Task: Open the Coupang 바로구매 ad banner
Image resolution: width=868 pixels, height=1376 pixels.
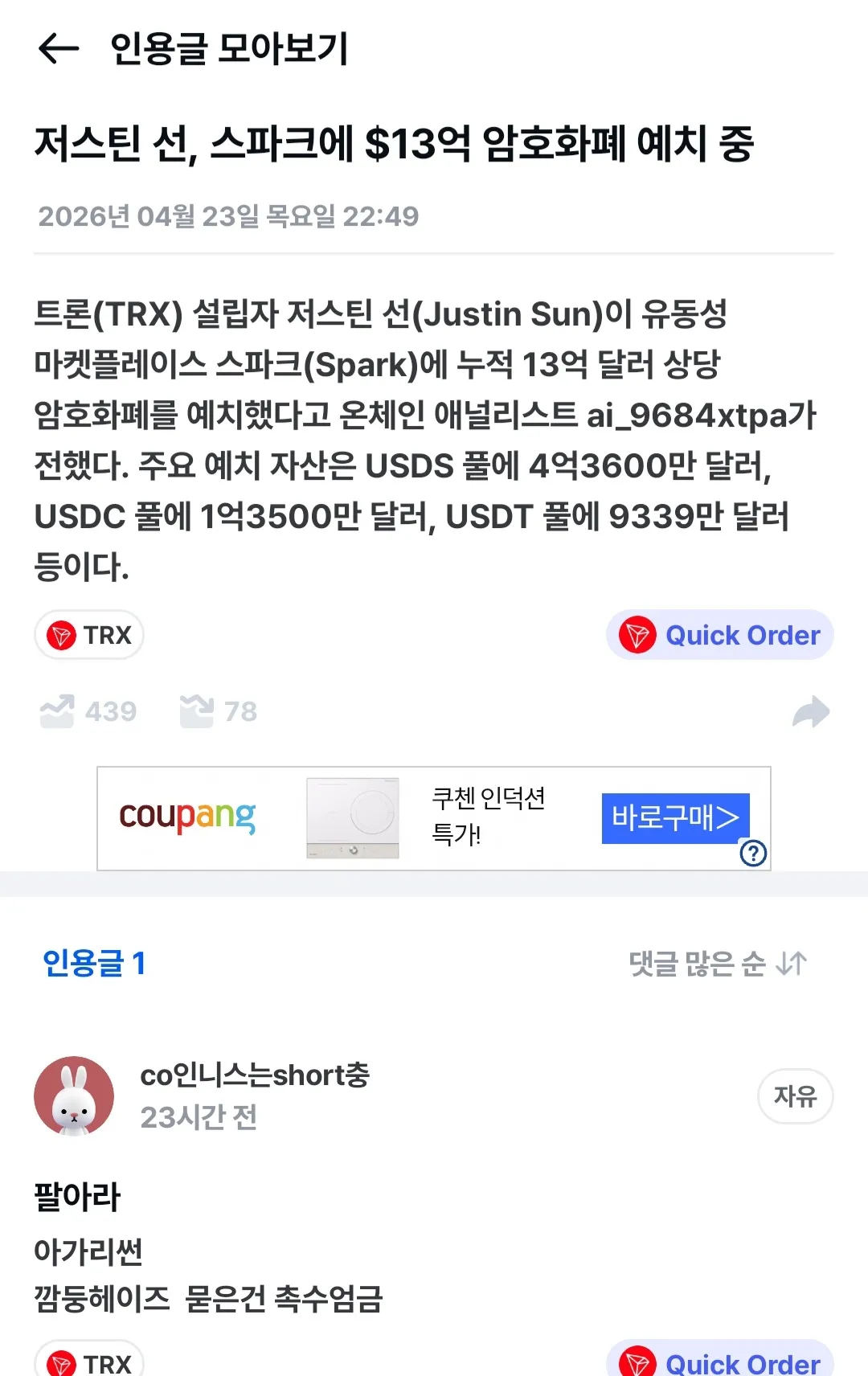Action: (674, 818)
